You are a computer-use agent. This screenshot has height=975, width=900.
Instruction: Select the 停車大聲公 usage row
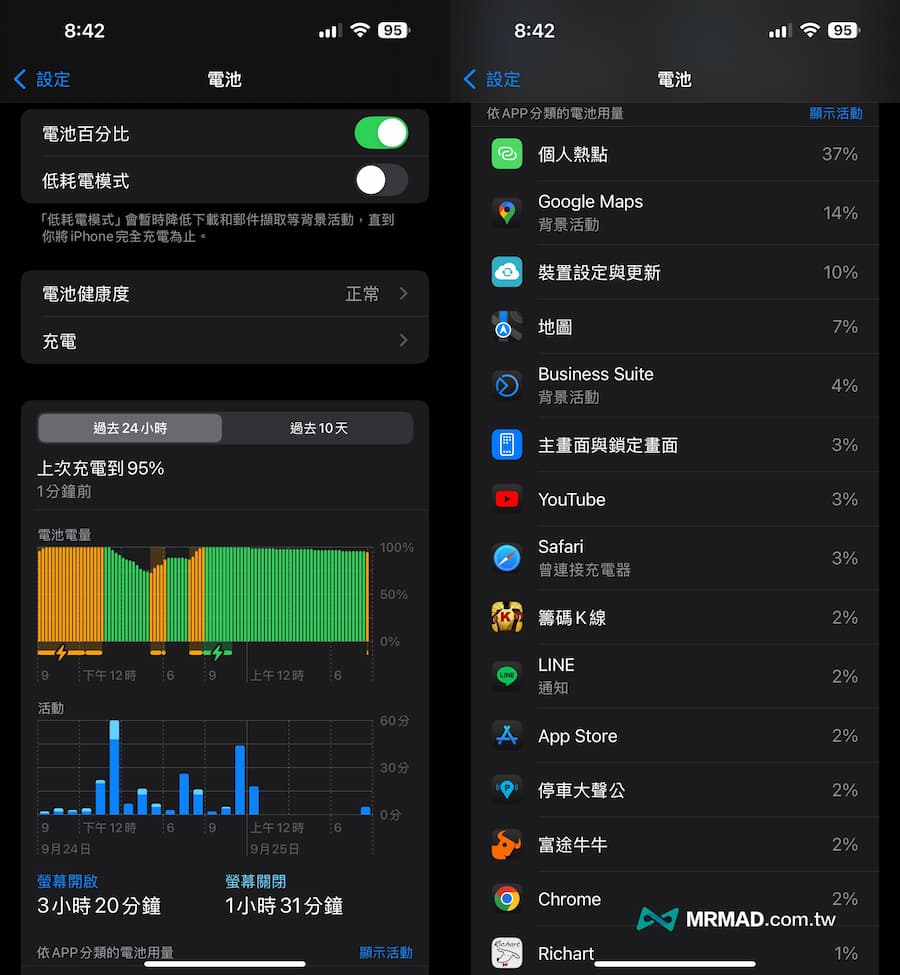click(x=675, y=790)
